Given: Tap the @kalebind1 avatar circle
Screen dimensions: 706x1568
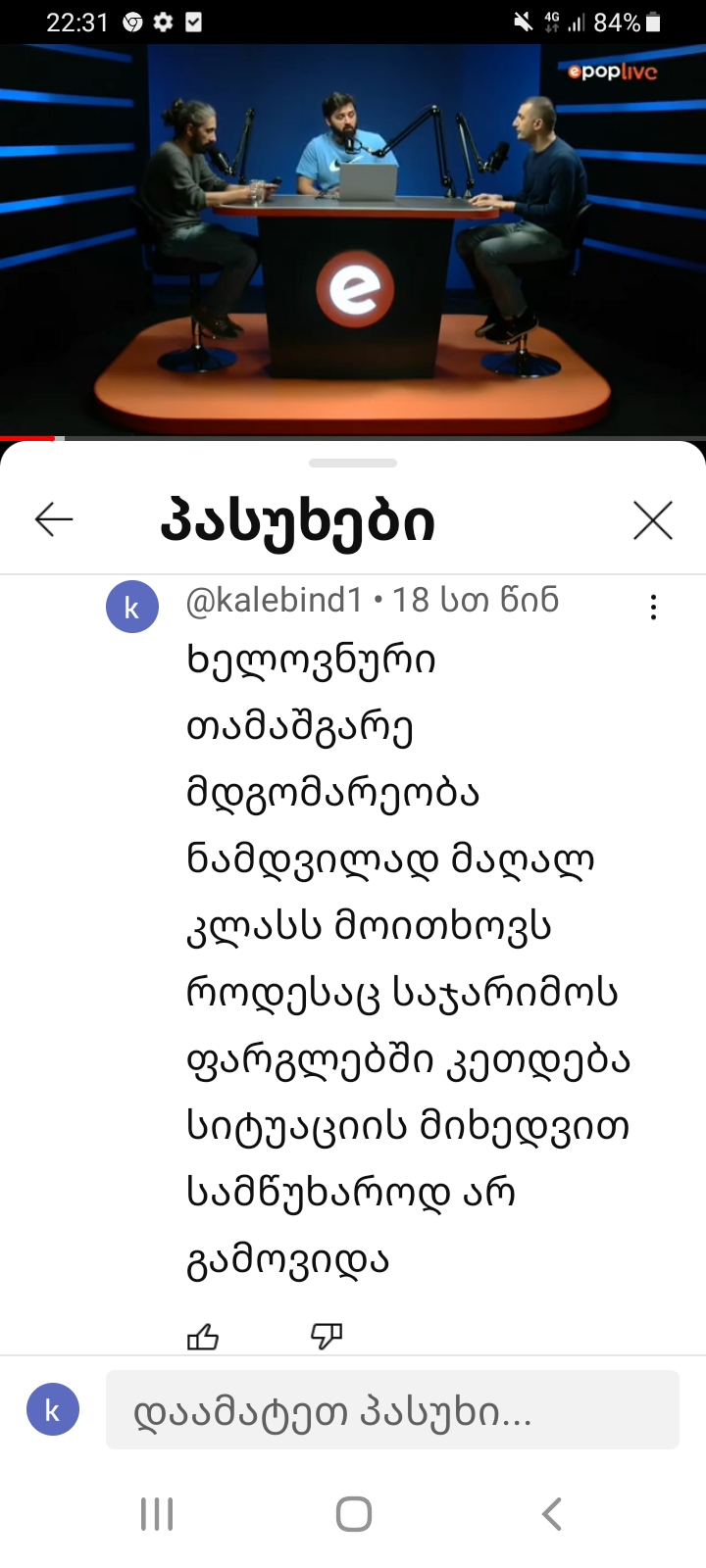Looking at the screenshot, I should coord(131,606).
